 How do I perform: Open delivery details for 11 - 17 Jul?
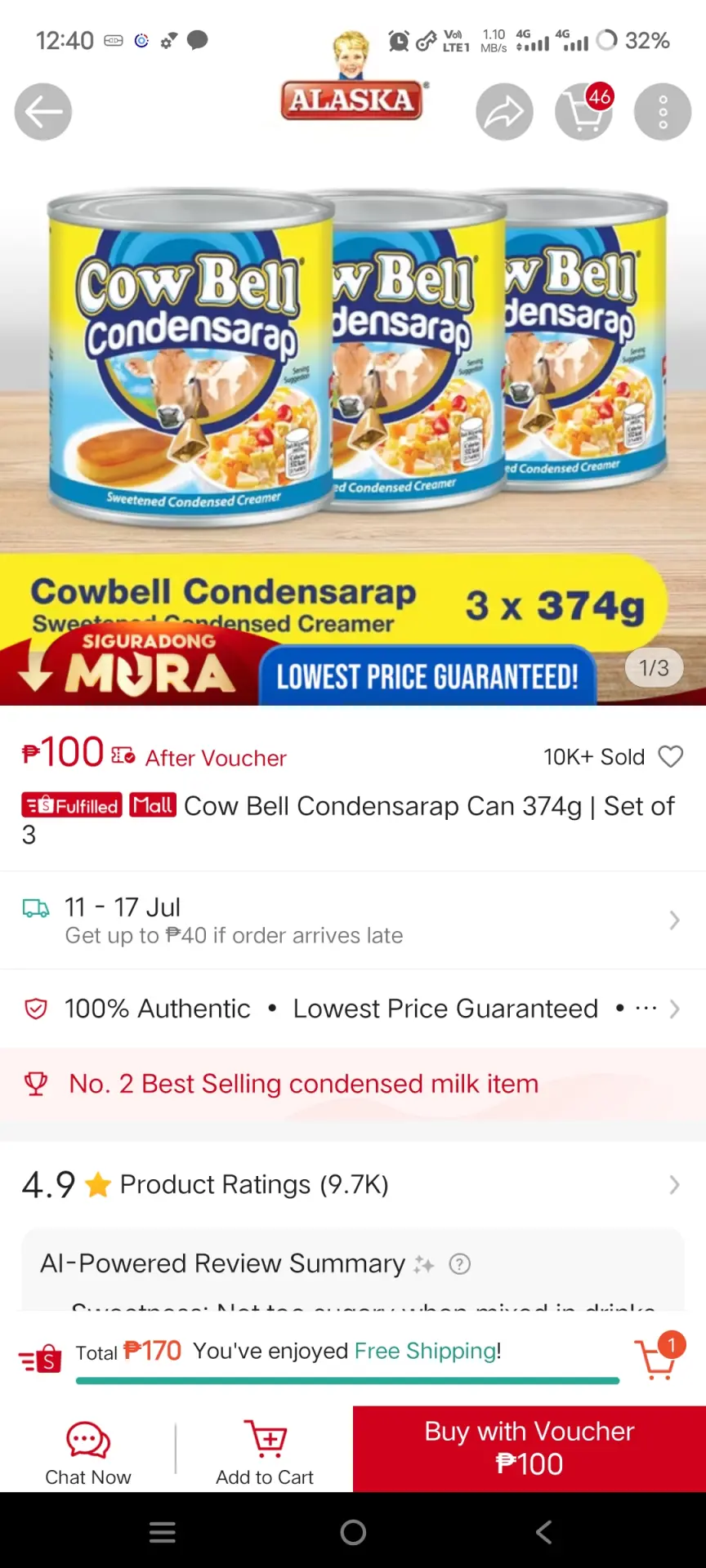[x=353, y=920]
